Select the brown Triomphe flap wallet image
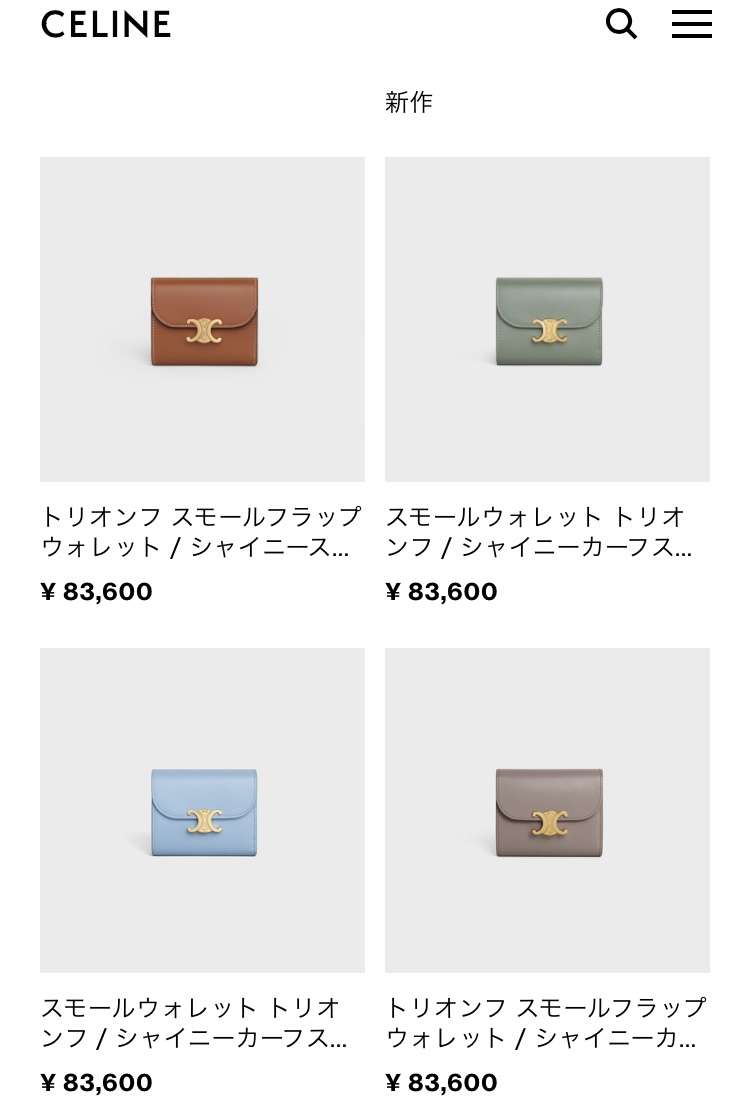This screenshot has width=750, height=1117. (202, 319)
